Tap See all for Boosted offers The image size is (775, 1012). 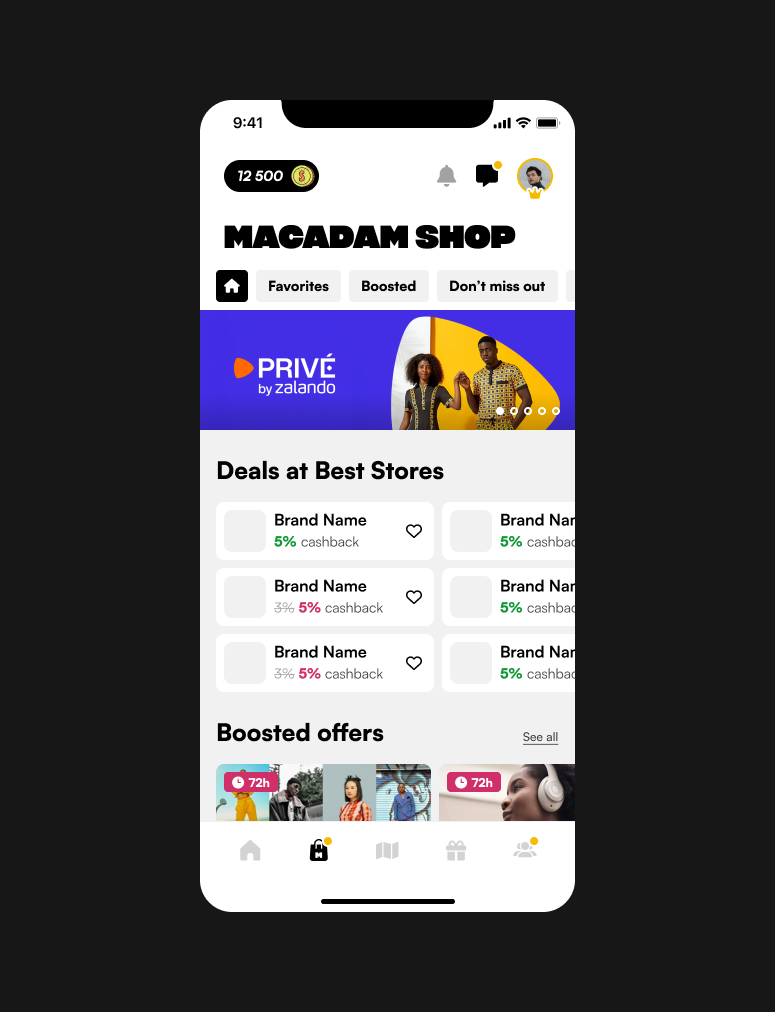pos(540,737)
